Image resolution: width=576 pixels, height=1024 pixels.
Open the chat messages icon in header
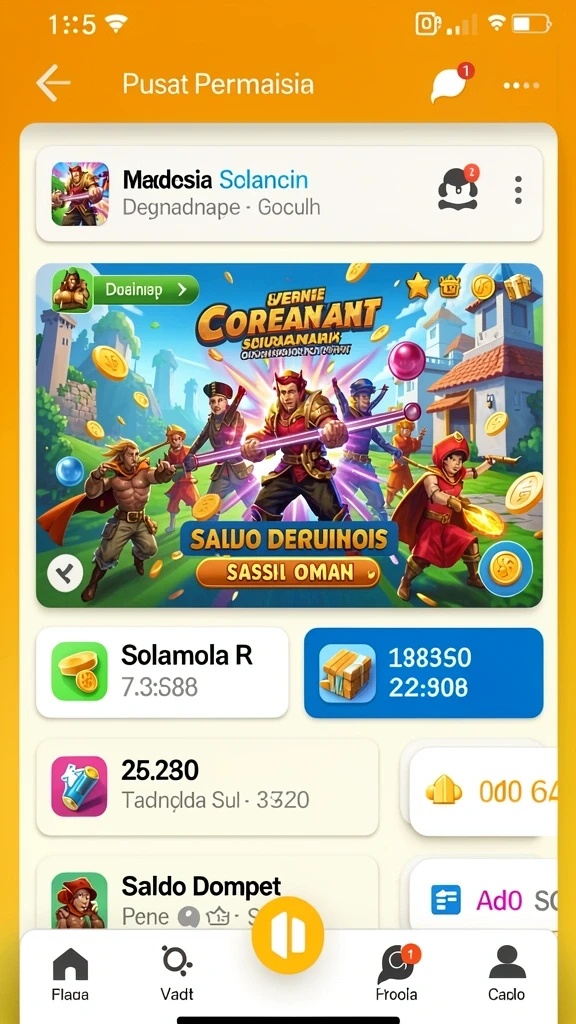(451, 82)
